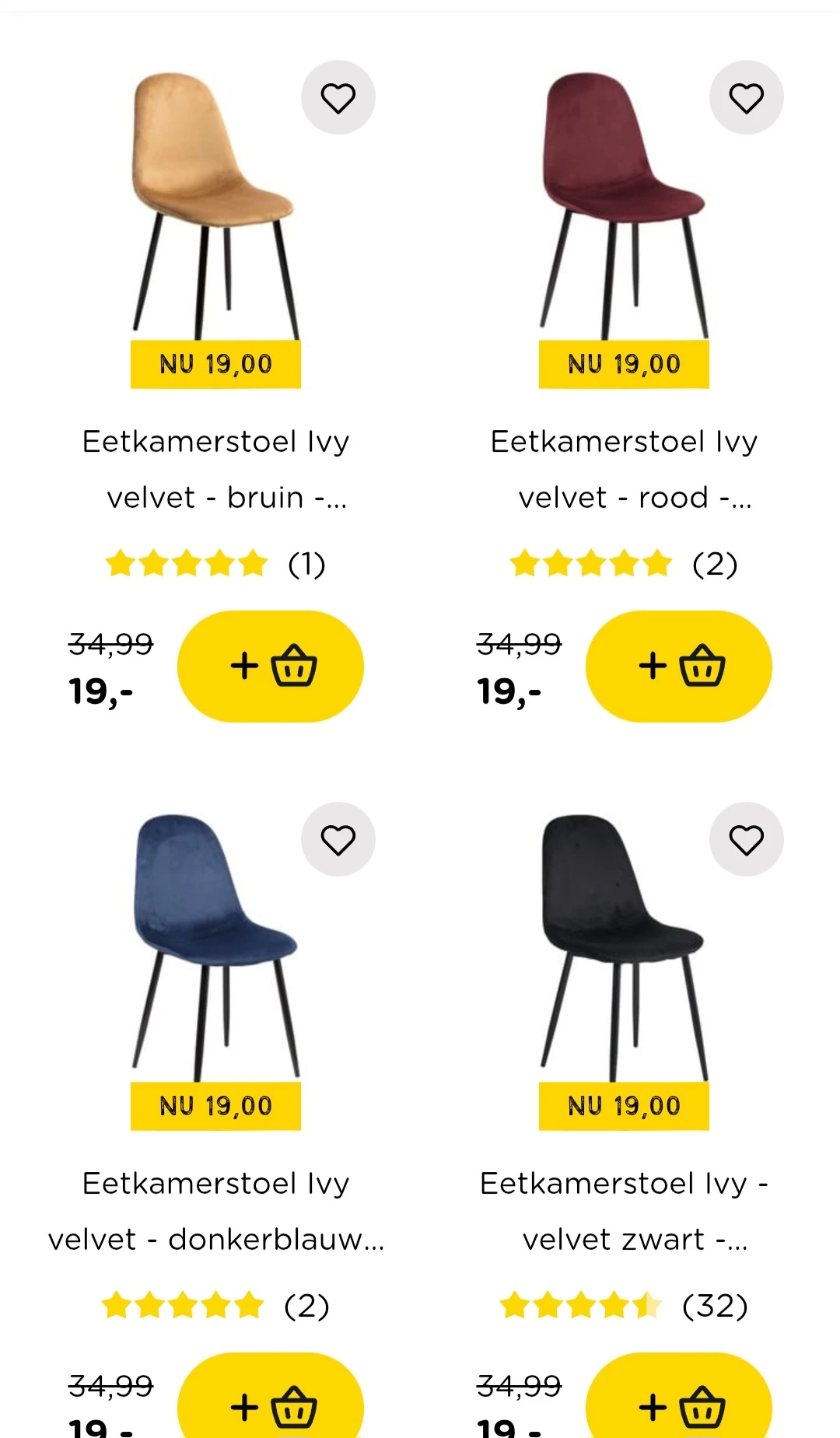Click the heart icon on the blue chair
Image resolution: width=840 pixels, height=1438 pixels.
click(x=338, y=838)
